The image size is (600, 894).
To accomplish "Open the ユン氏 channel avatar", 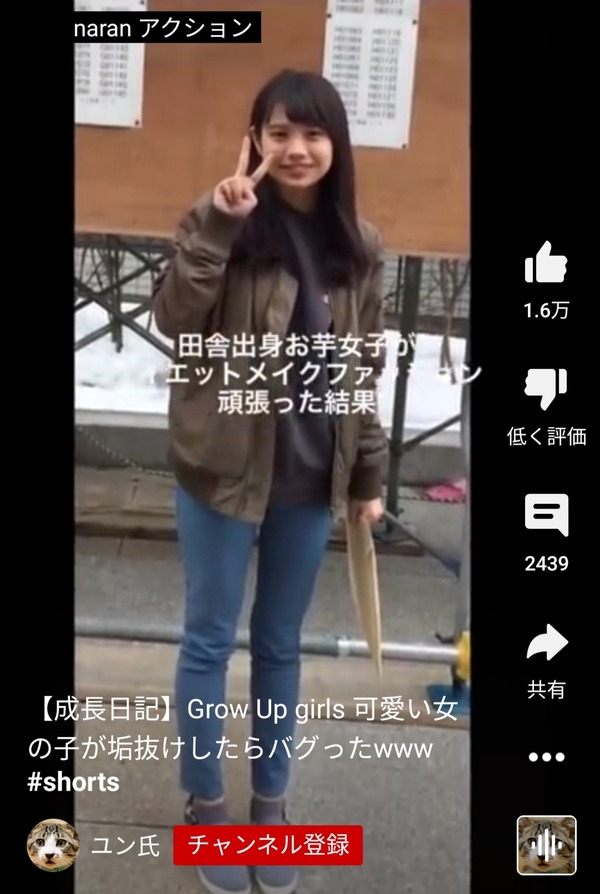I will click(52, 845).
